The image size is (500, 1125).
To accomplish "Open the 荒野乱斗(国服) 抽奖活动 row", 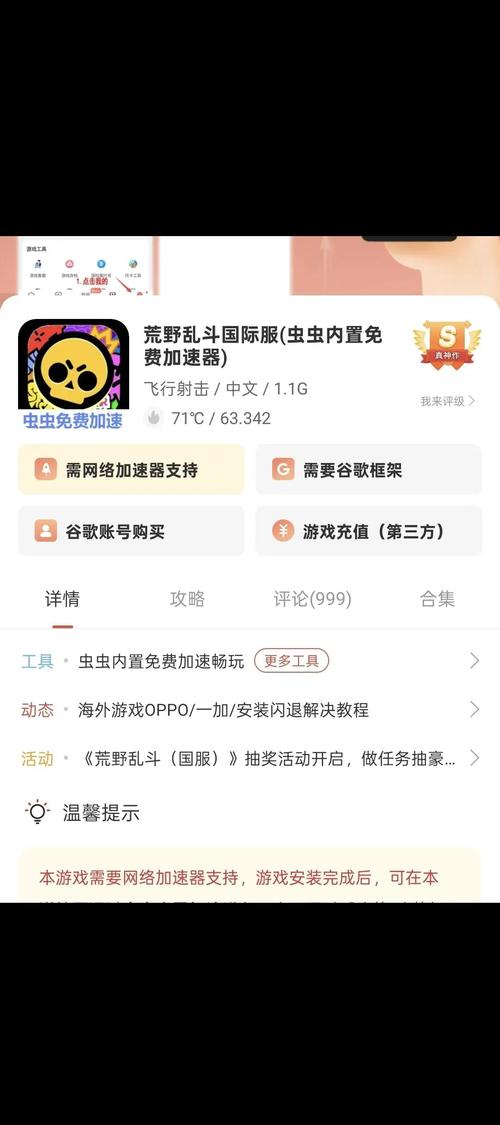I will pos(250,758).
